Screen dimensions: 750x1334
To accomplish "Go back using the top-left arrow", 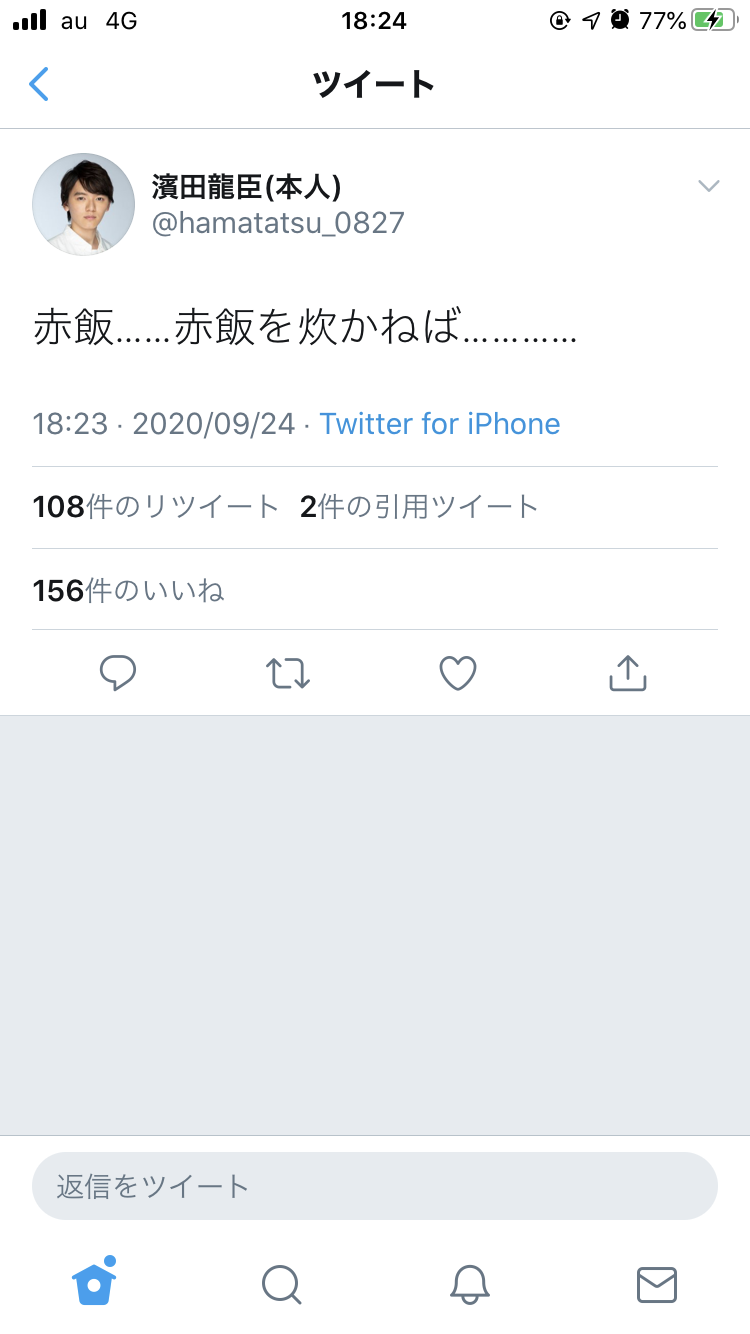I will 39,85.
